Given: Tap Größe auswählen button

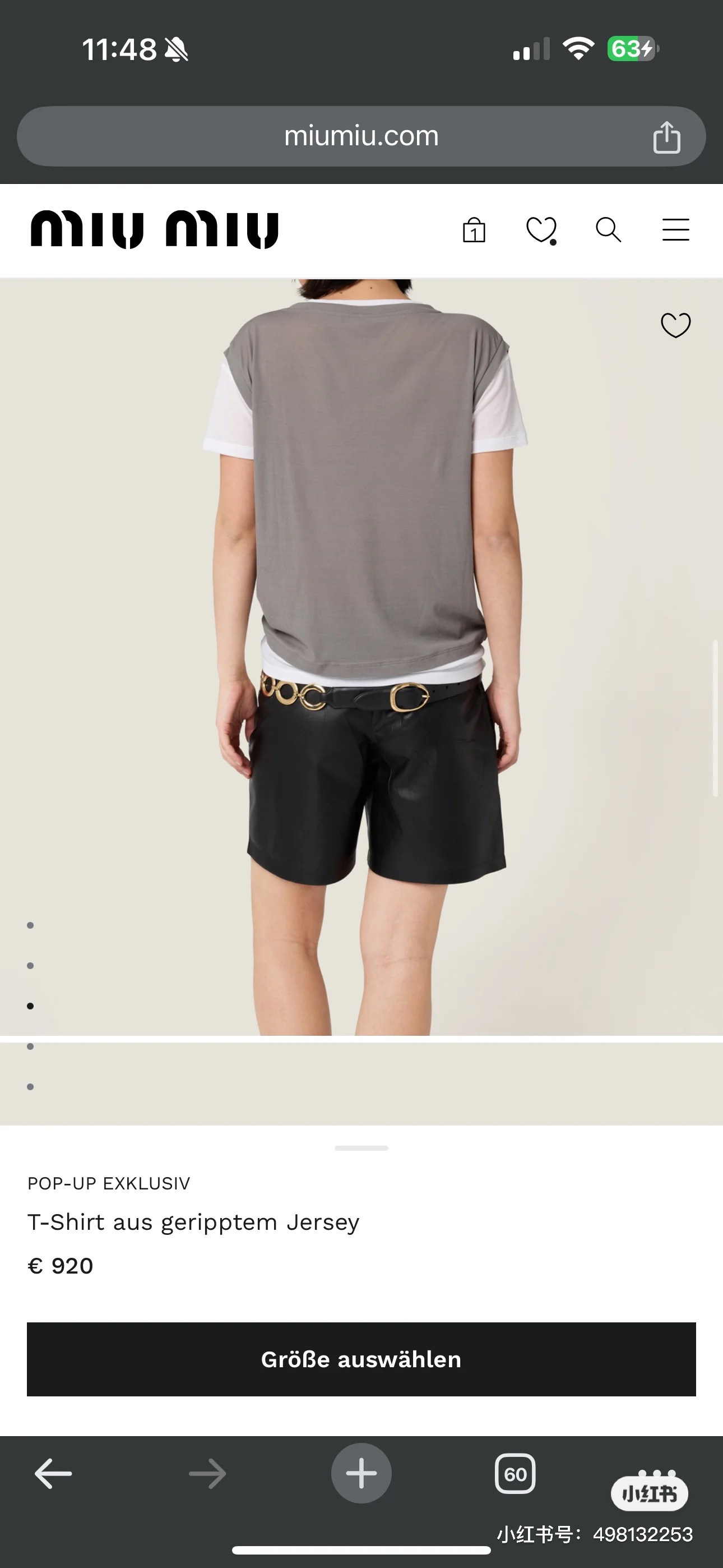Looking at the screenshot, I should click(361, 1359).
